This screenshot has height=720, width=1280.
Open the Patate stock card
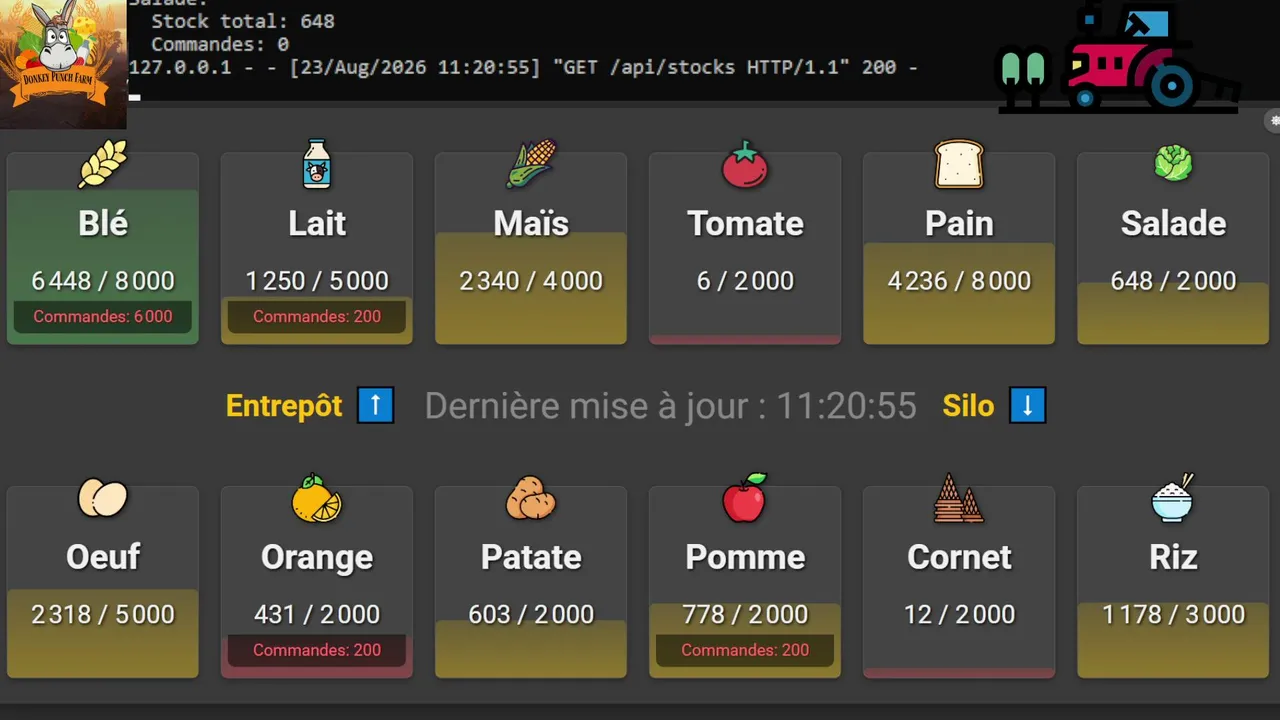(x=531, y=583)
